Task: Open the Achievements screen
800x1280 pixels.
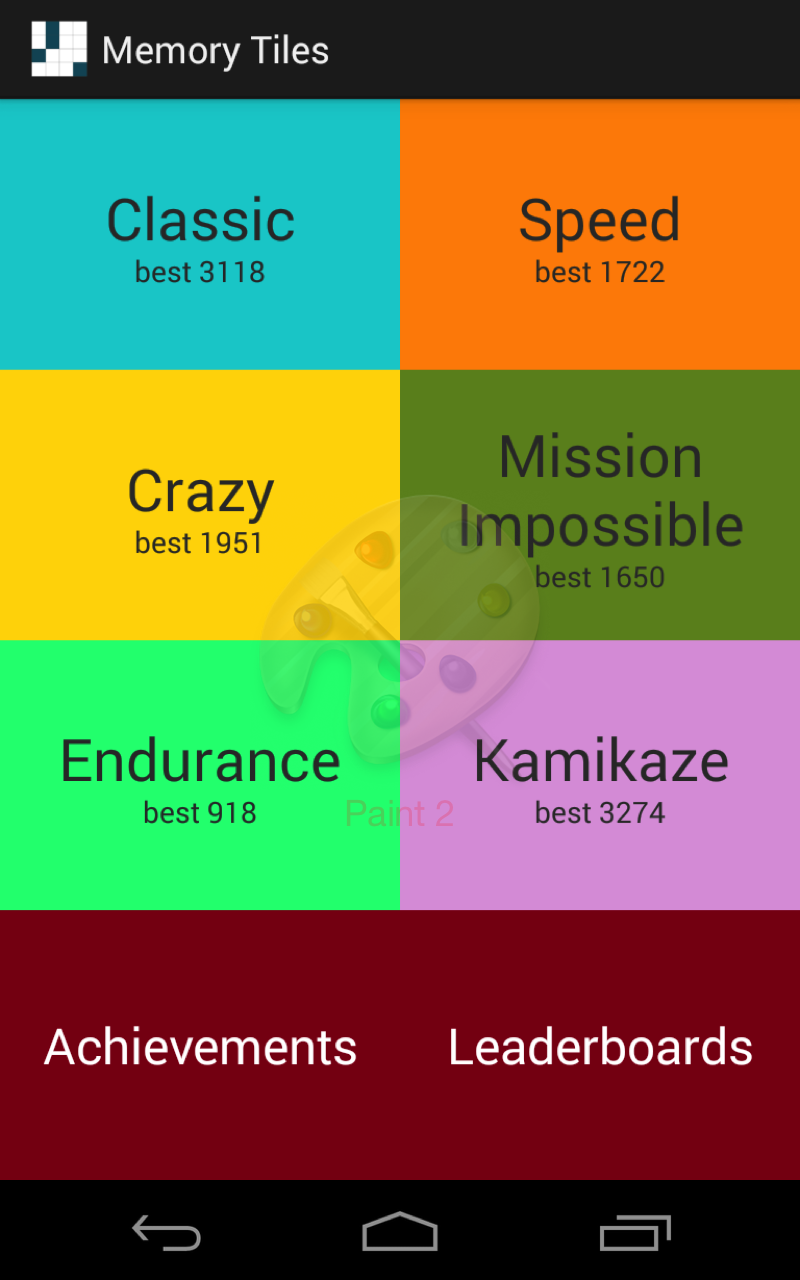Action: (200, 1047)
